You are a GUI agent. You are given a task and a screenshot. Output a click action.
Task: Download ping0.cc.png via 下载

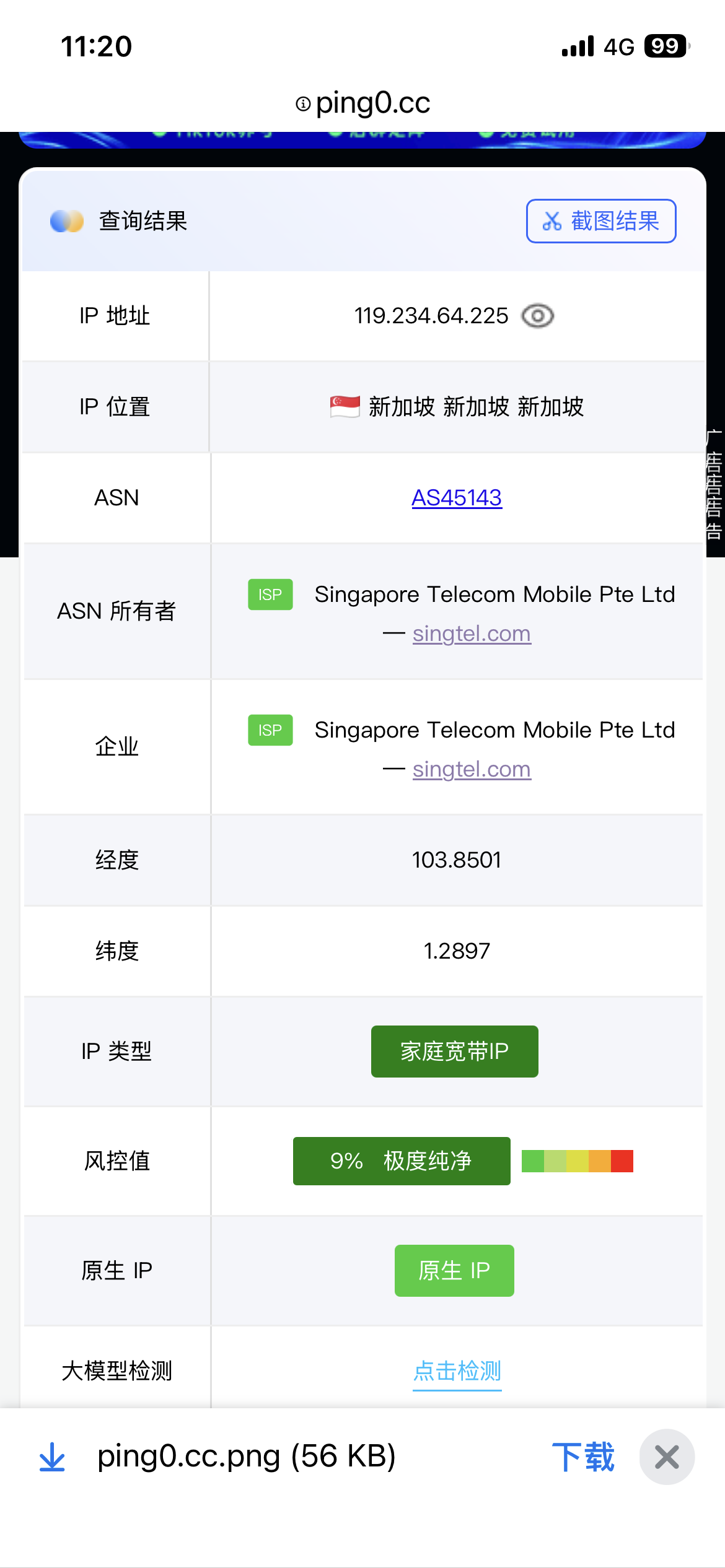coord(582,1457)
